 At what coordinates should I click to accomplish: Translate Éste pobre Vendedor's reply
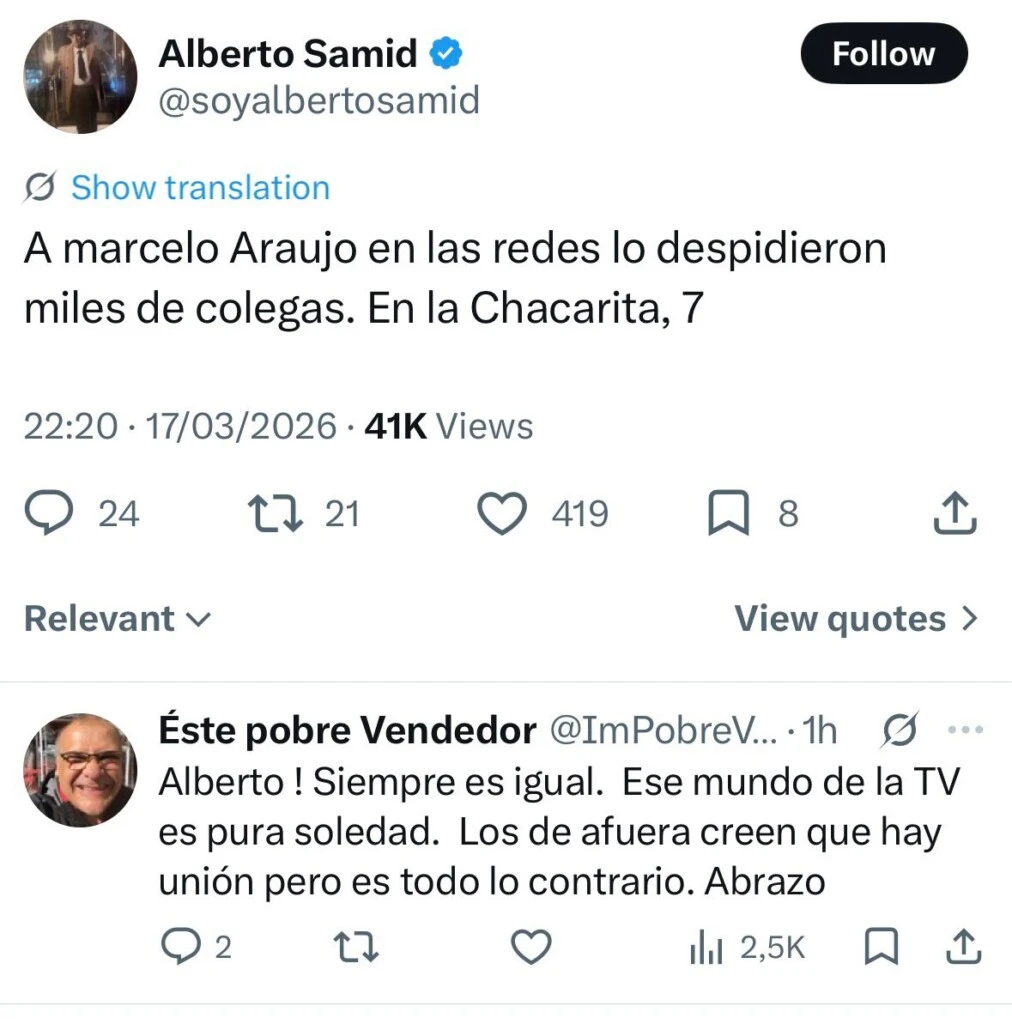[900, 733]
